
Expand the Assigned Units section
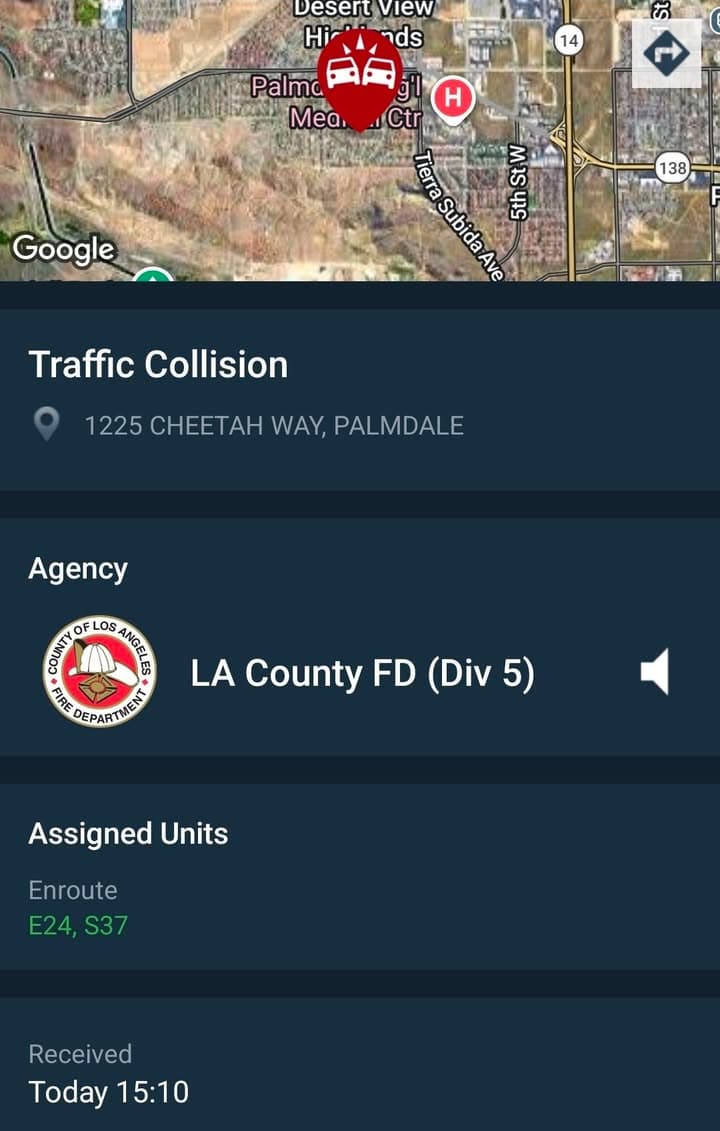[x=129, y=833]
